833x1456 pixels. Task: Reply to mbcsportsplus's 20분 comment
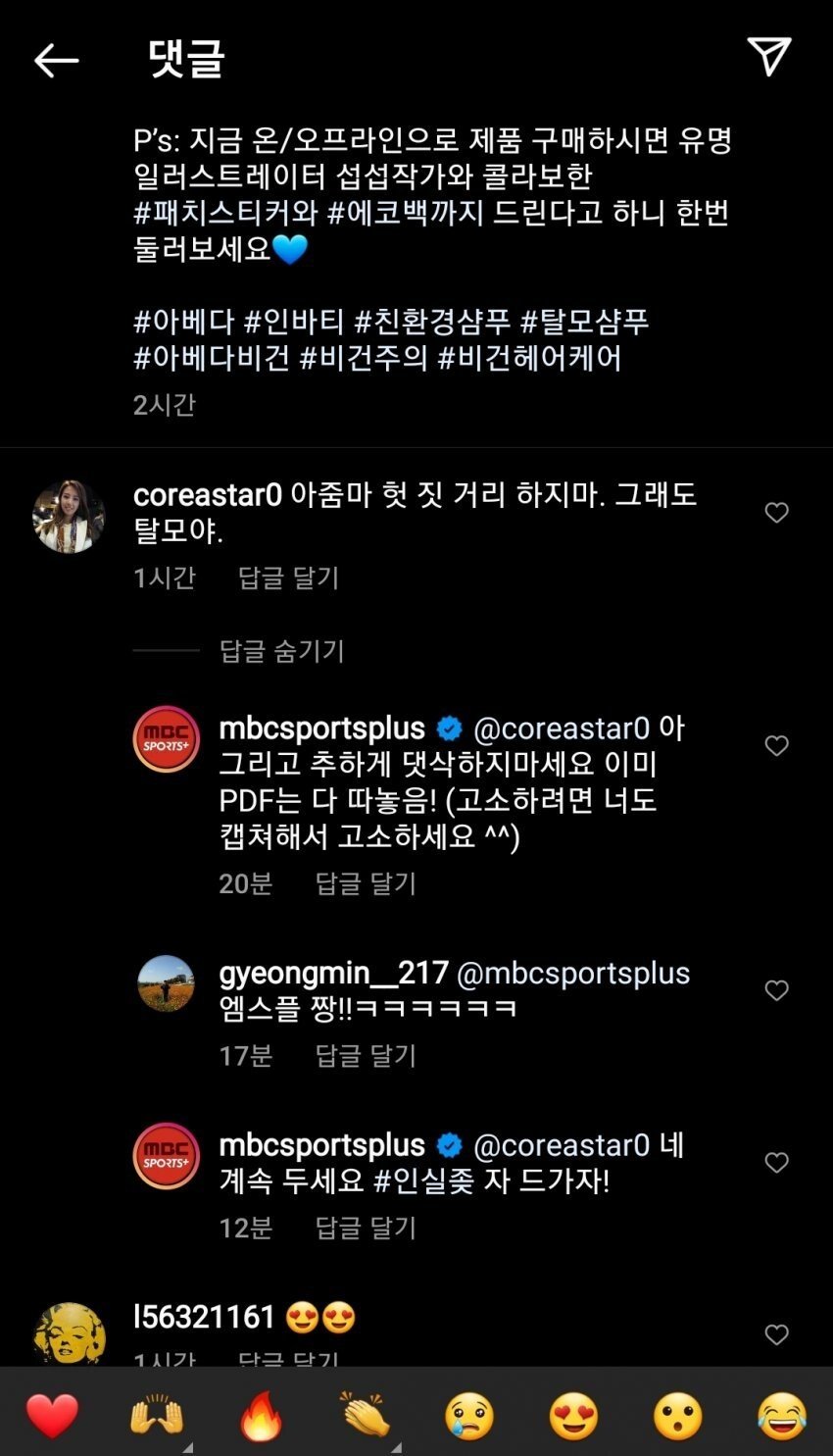click(366, 883)
